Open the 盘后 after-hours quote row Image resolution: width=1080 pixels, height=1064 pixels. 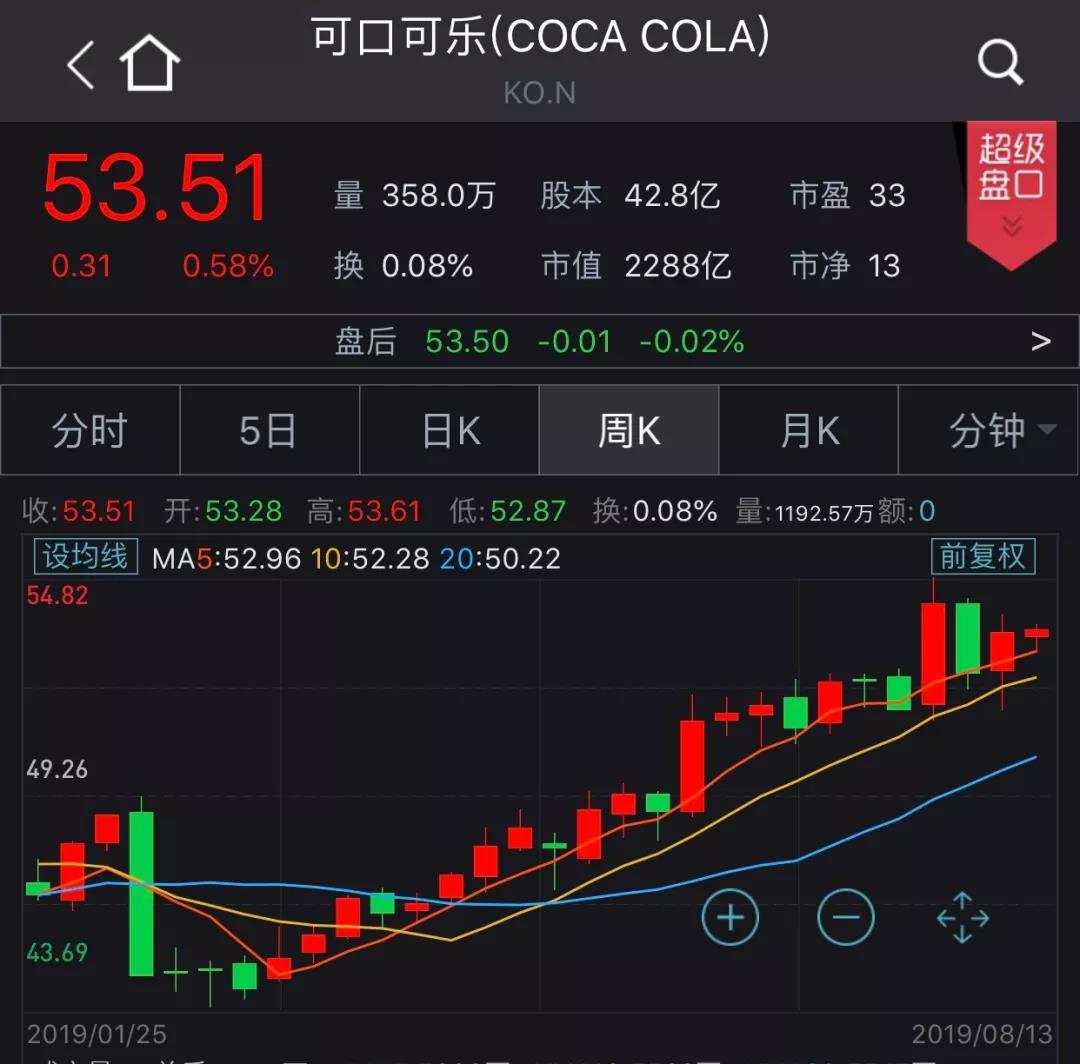coord(540,342)
